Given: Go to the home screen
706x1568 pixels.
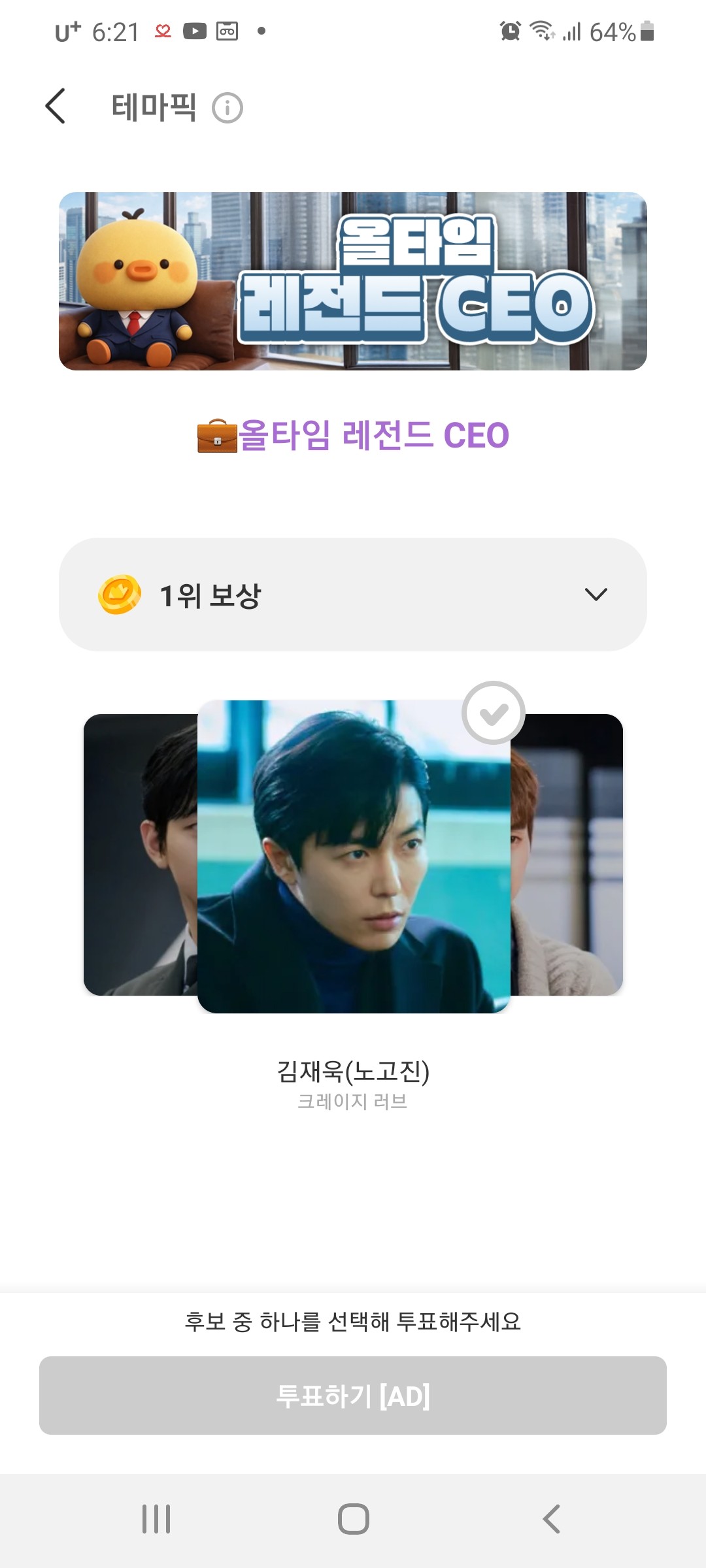Looking at the screenshot, I should pos(353,1519).
